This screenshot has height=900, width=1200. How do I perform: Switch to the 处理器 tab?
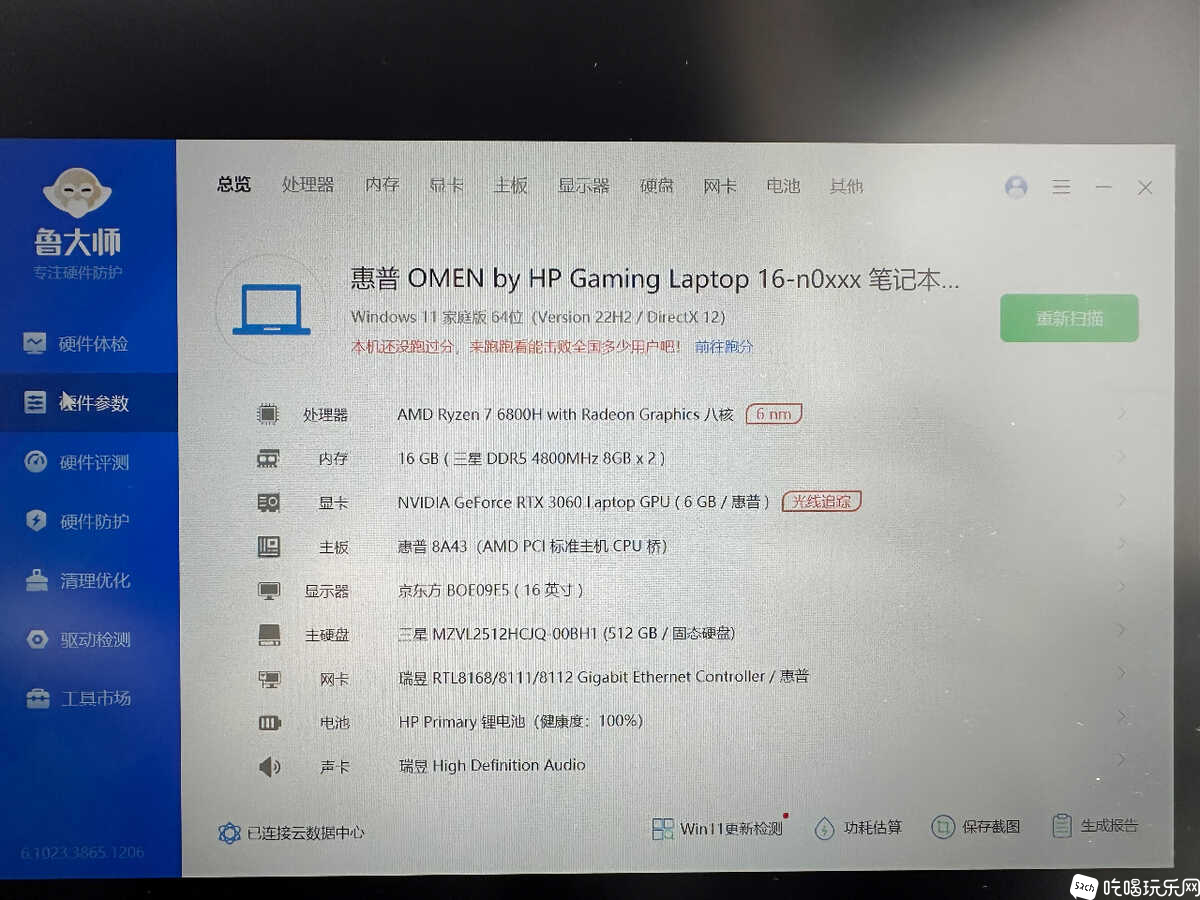(x=308, y=185)
